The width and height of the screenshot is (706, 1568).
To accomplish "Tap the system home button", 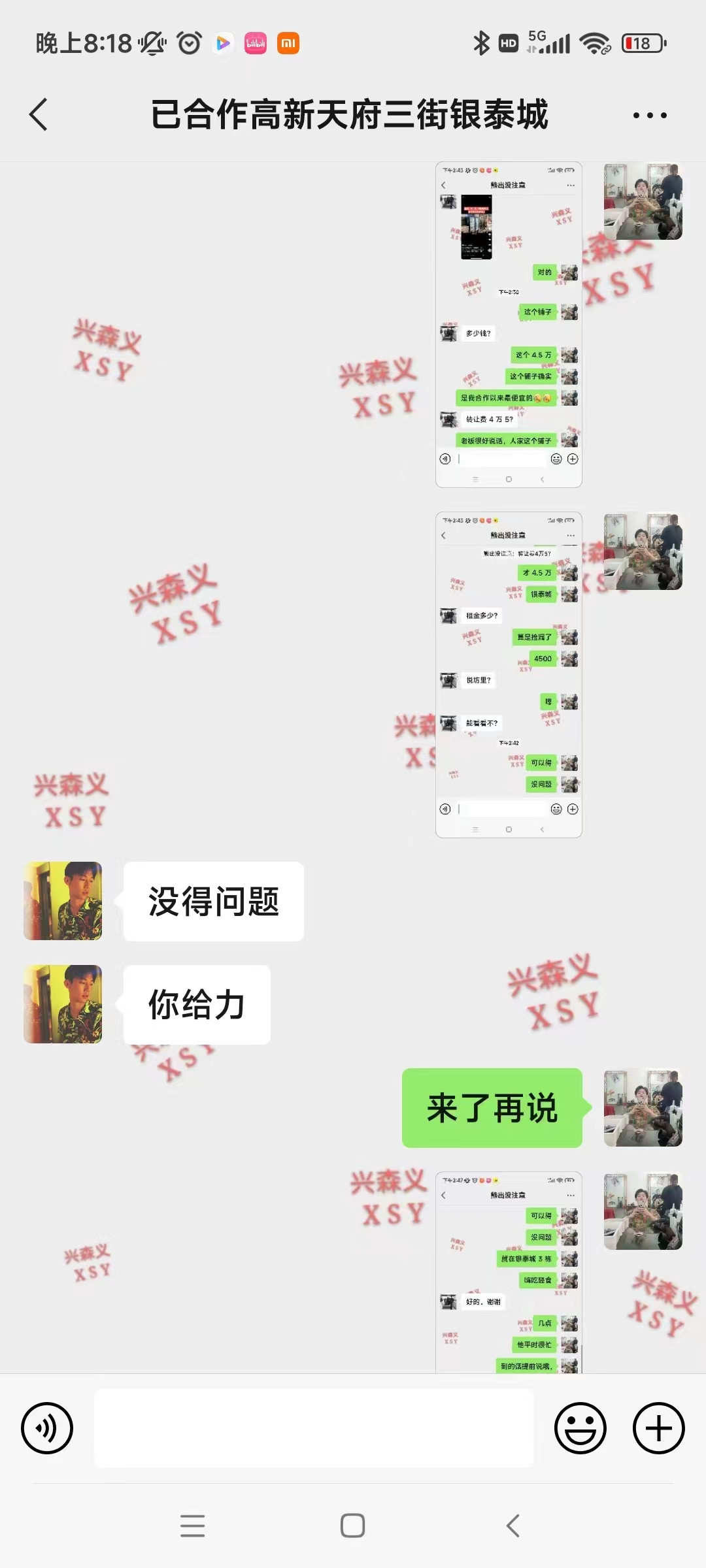I will [x=352, y=1526].
